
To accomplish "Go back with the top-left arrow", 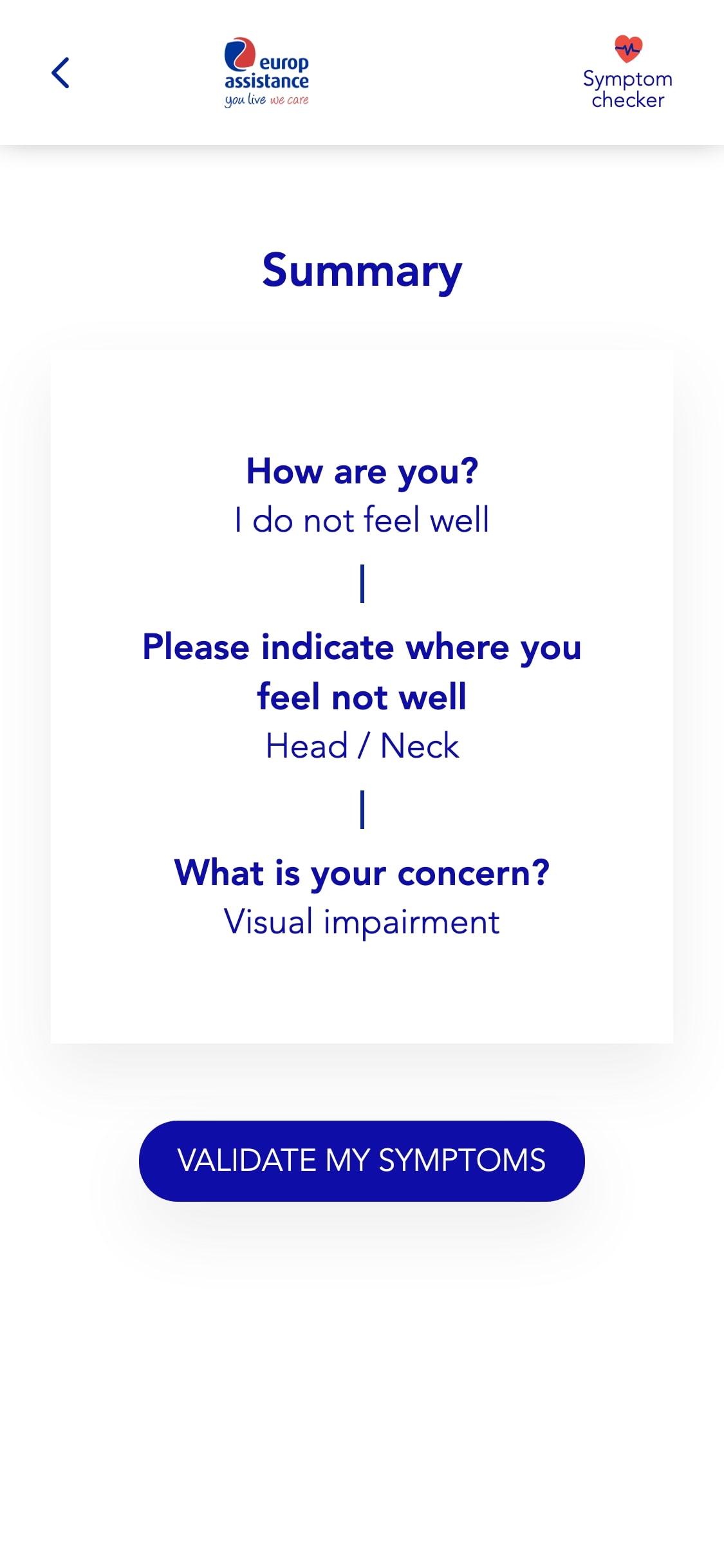I will (x=60, y=73).
